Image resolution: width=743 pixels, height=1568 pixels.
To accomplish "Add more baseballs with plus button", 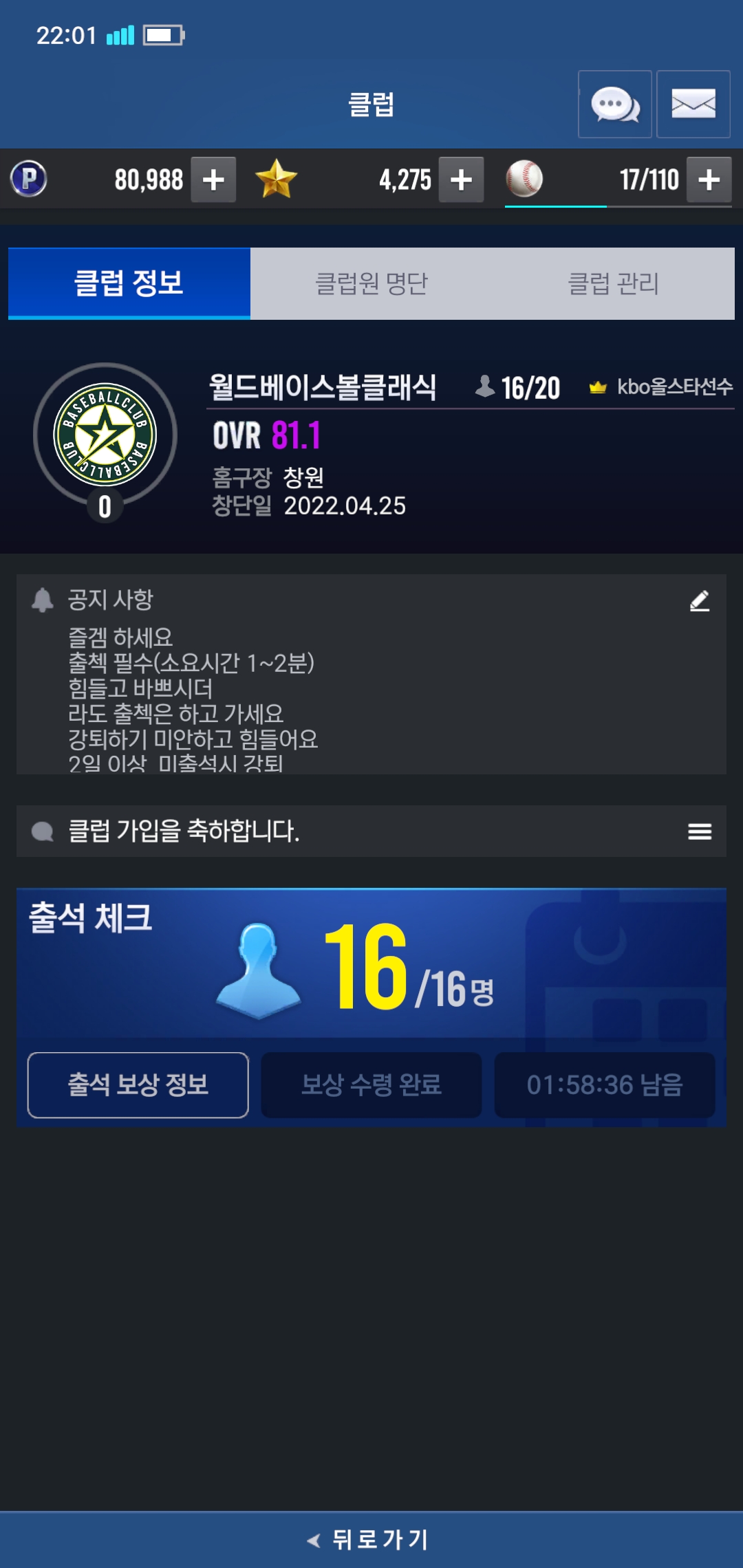I will [709, 179].
